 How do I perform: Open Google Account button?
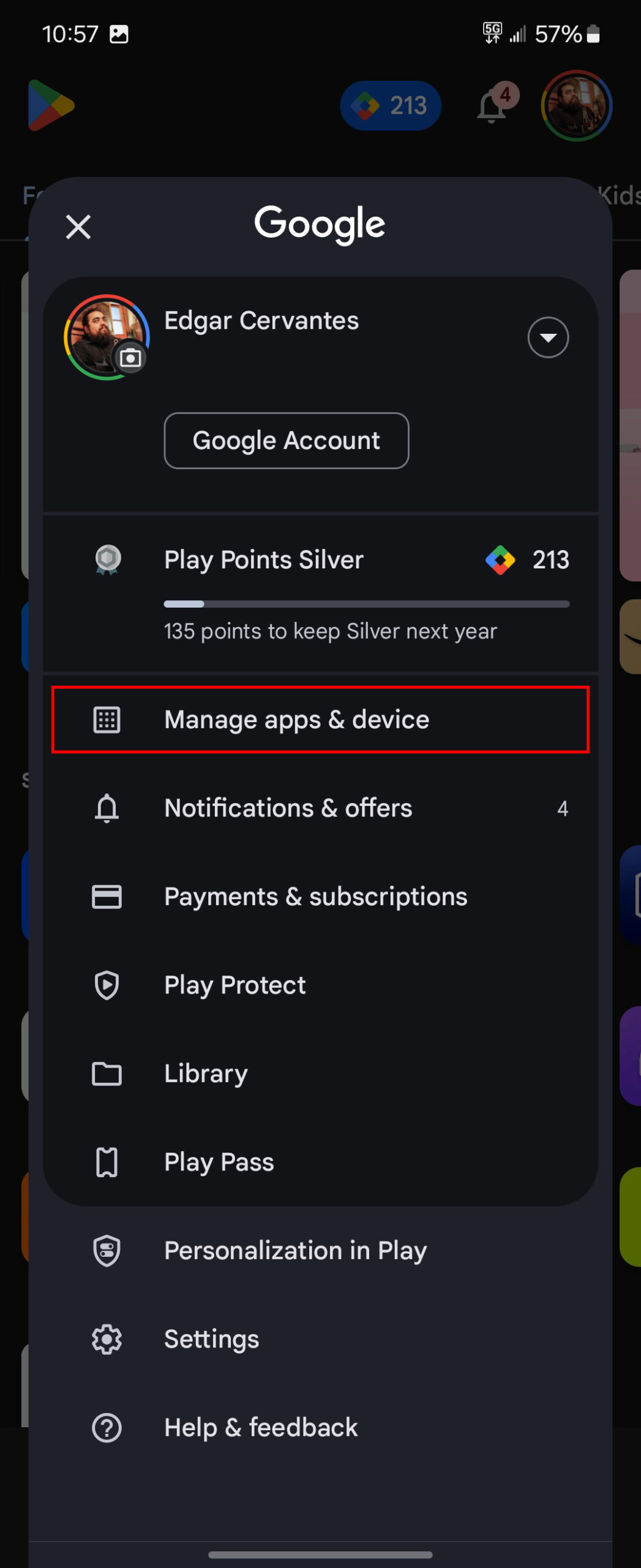(287, 440)
